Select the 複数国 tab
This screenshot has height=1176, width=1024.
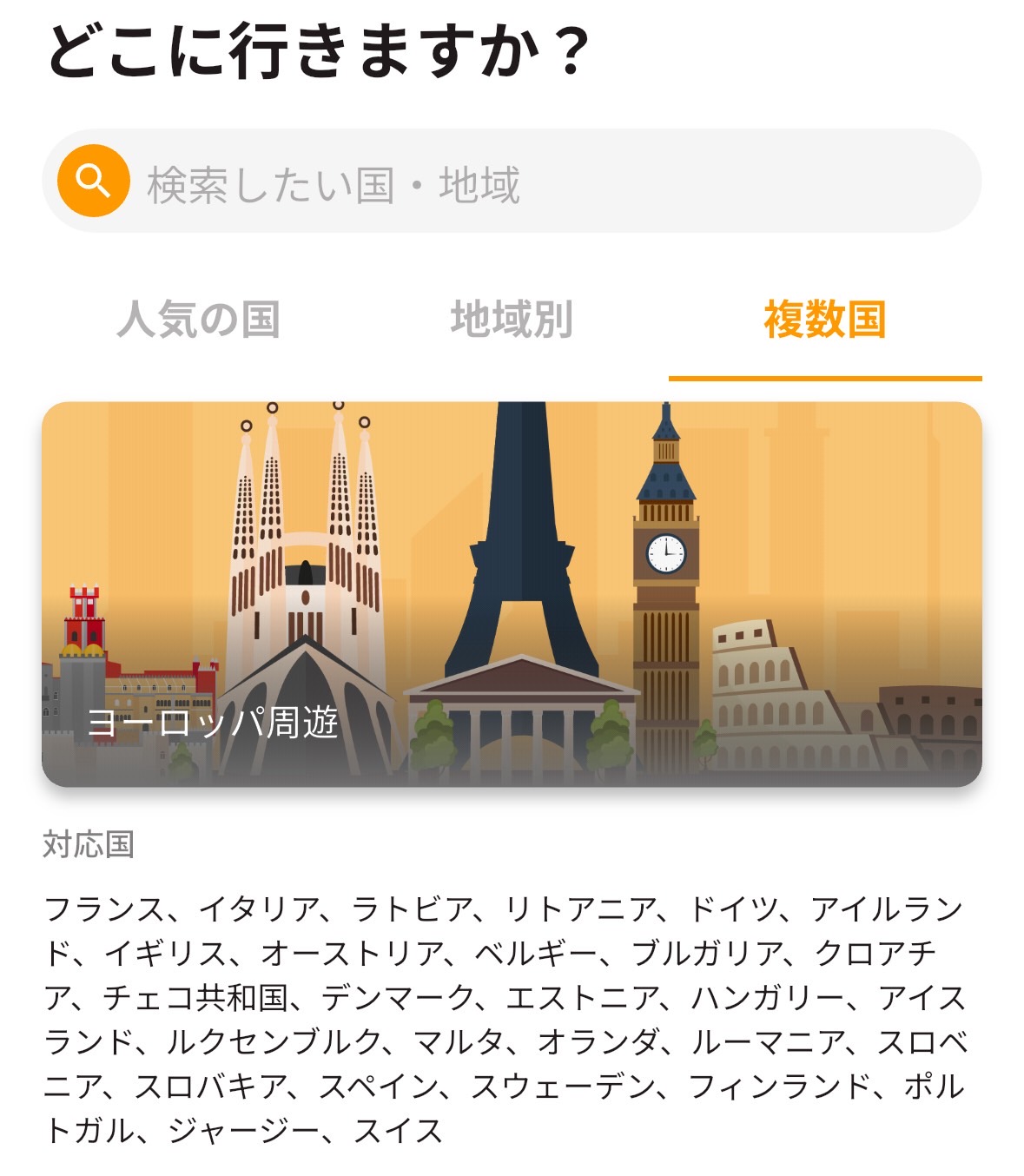click(x=824, y=320)
